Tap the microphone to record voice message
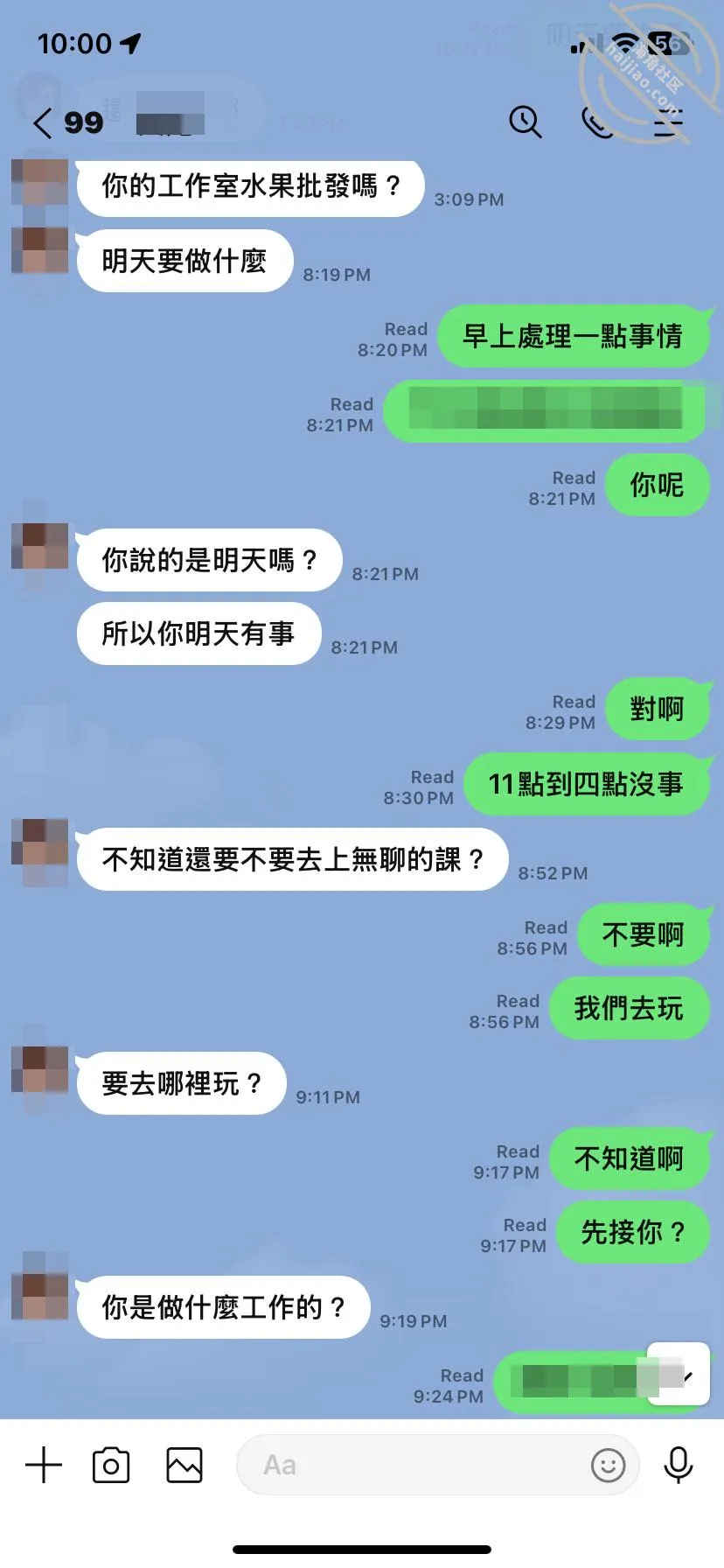The width and height of the screenshot is (724, 1568). (679, 1465)
